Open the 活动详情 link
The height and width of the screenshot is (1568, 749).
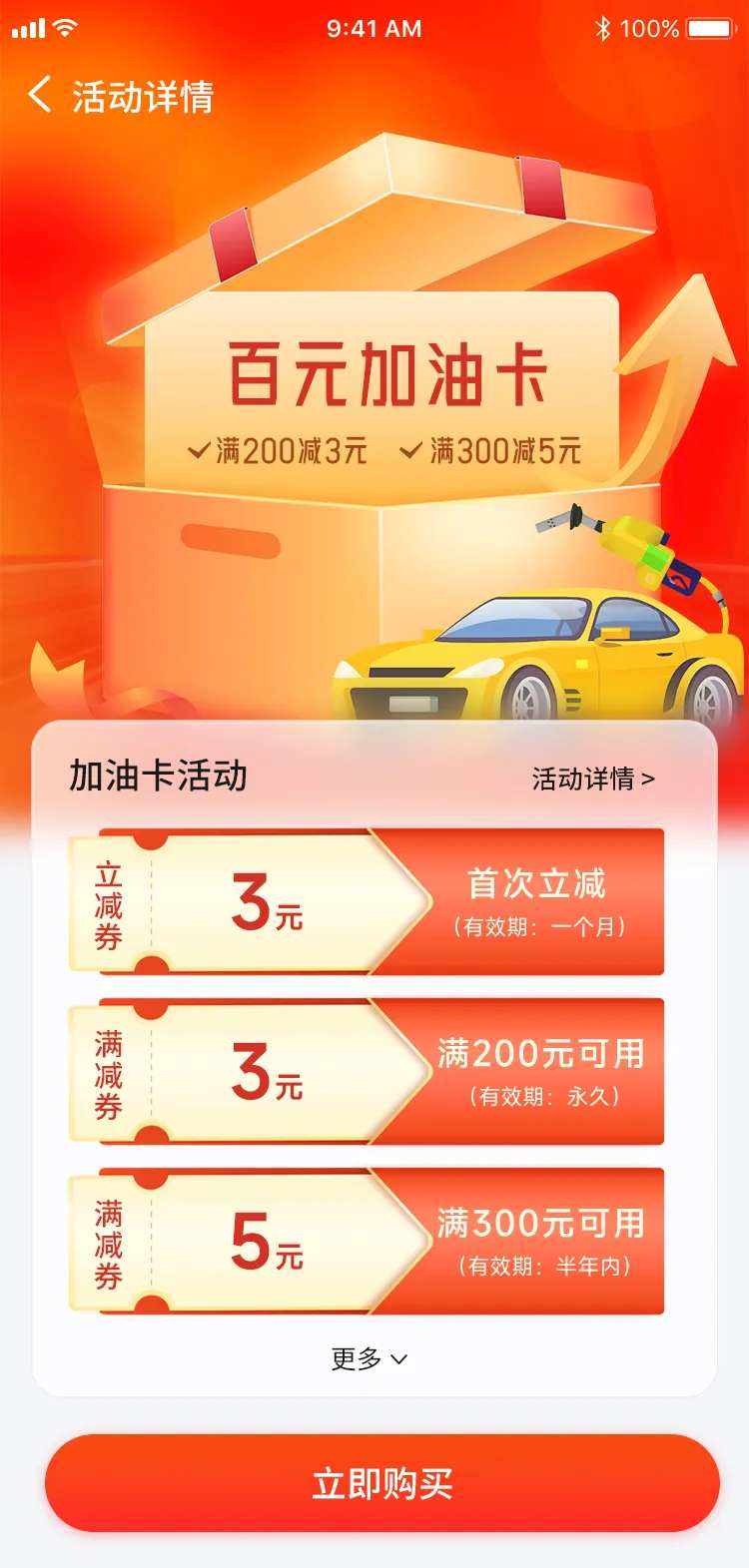(x=593, y=779)
